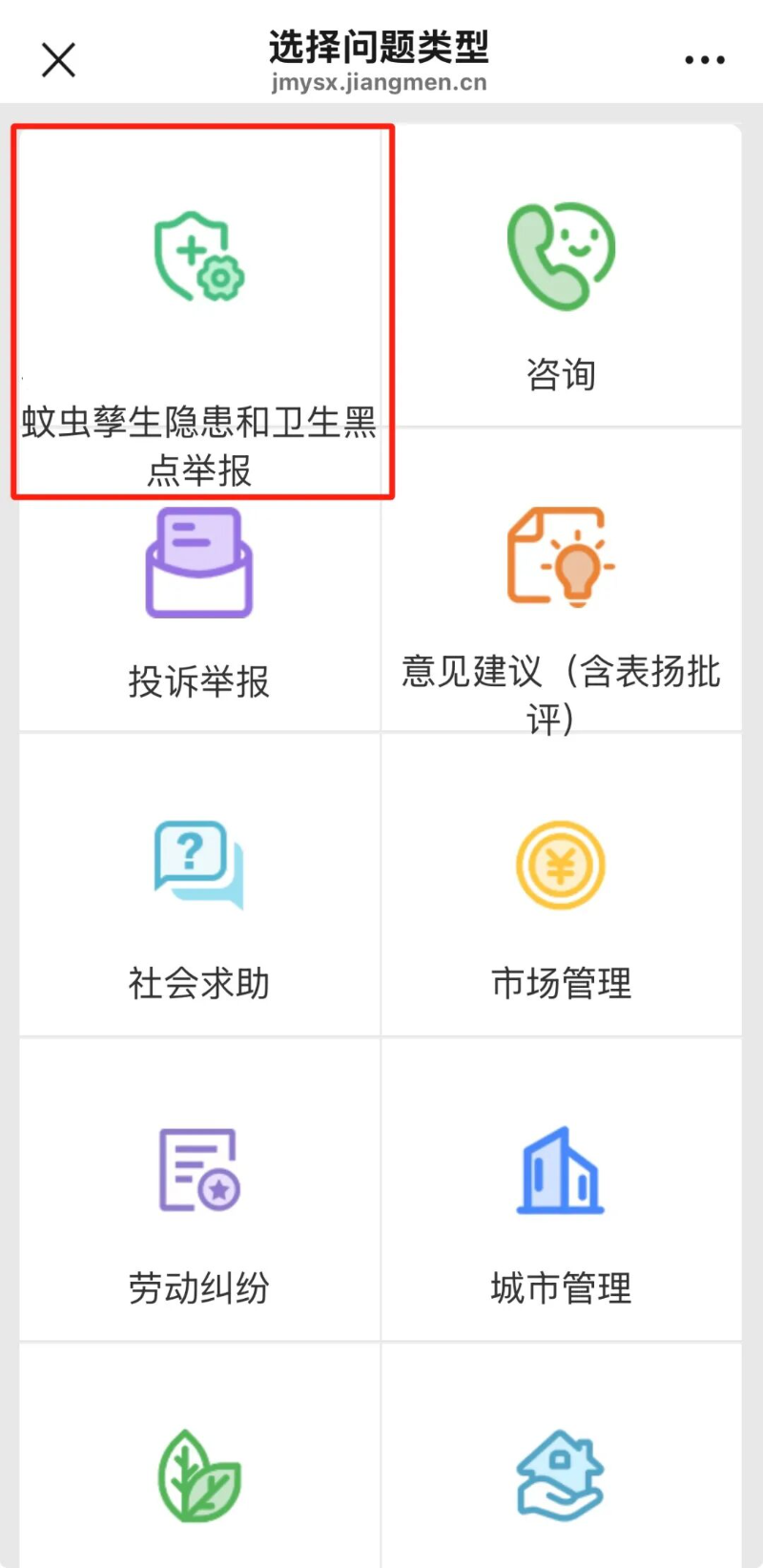Screen dimensions: 763x1568
Task: Open 投诉举报 complaint option
Action: pos(199,611)
